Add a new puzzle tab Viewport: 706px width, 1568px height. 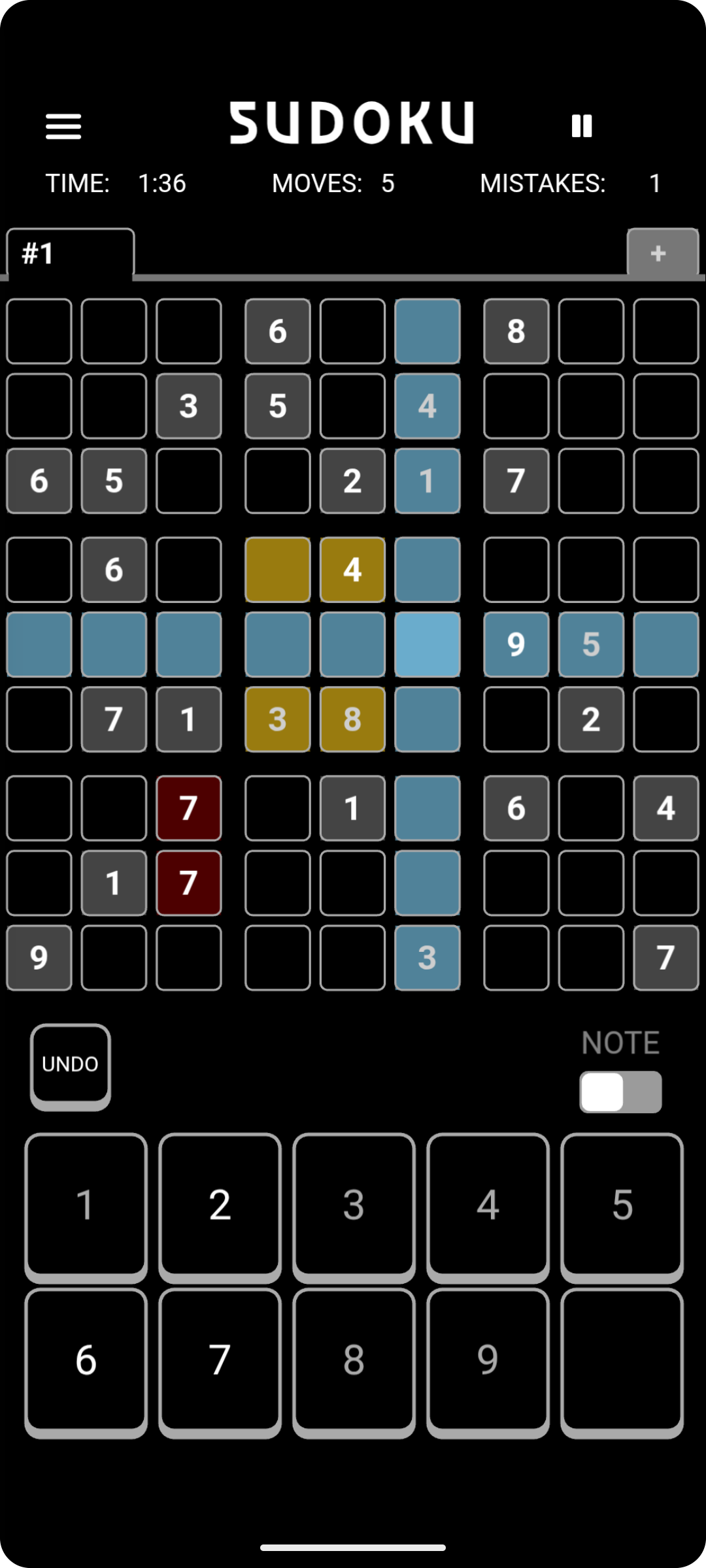[662, 253]
